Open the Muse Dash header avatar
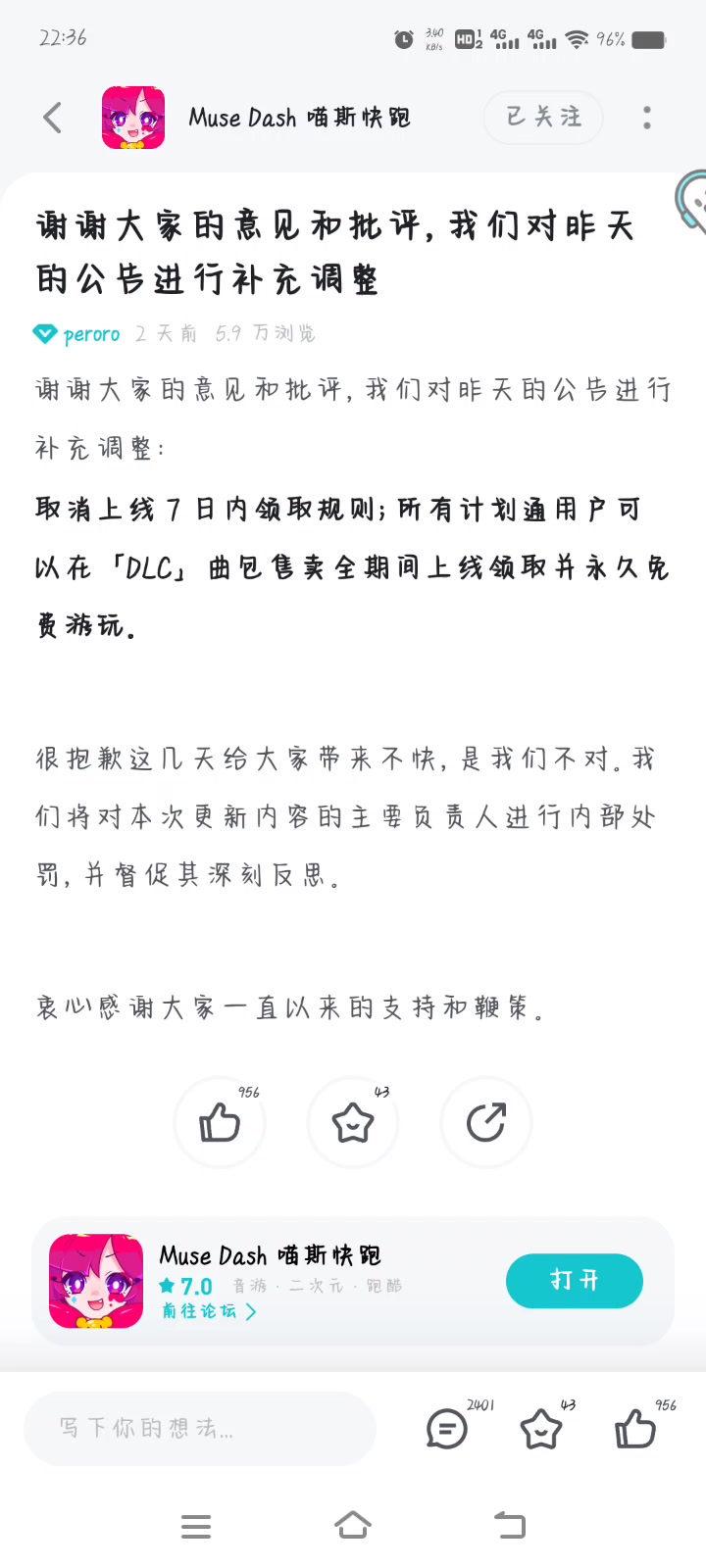The height and width of the screenshot is (1568, 706). (133, 118)
